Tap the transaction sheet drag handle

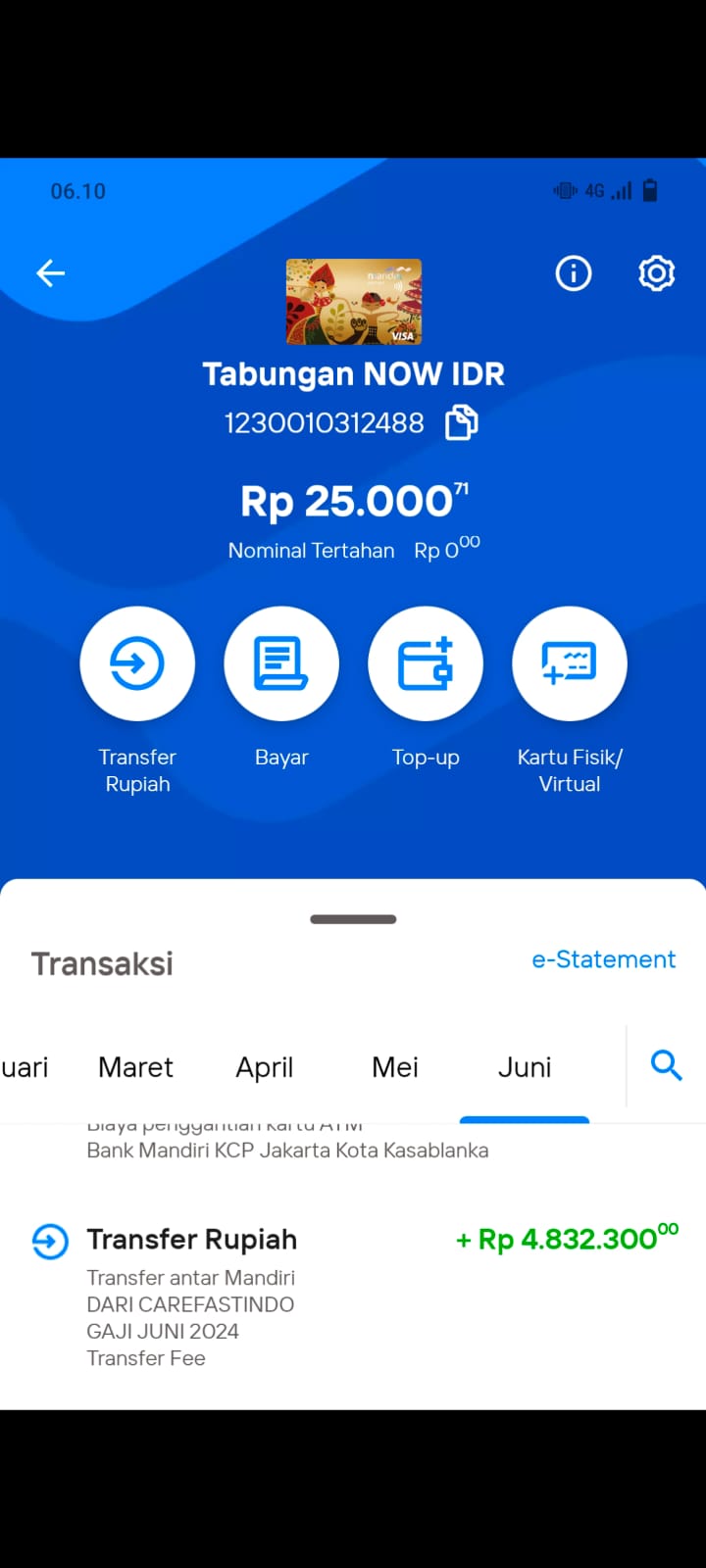pyautogui.click(x=353, y=919)
